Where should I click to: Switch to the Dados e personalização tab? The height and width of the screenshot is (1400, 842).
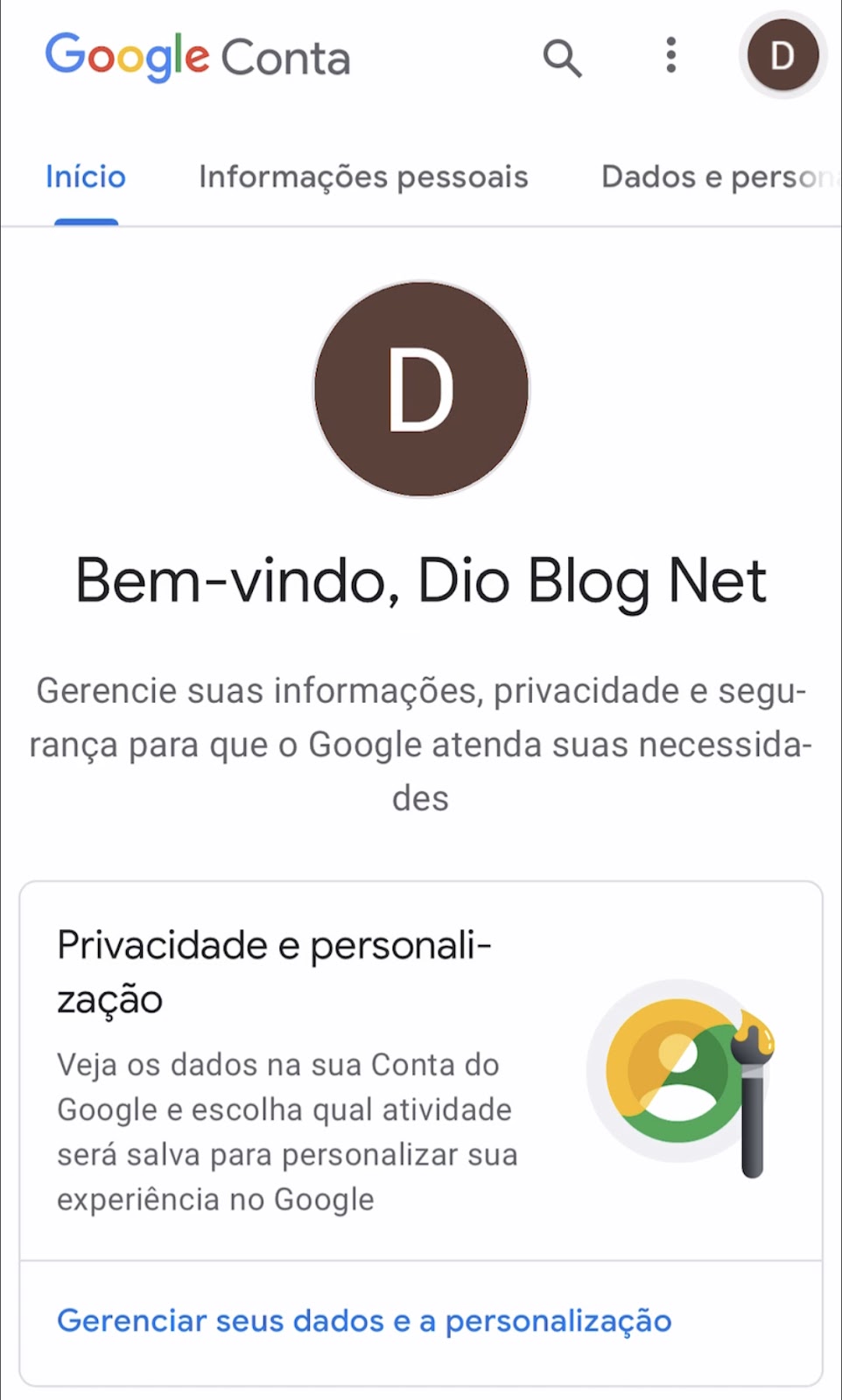pos(720,177)
